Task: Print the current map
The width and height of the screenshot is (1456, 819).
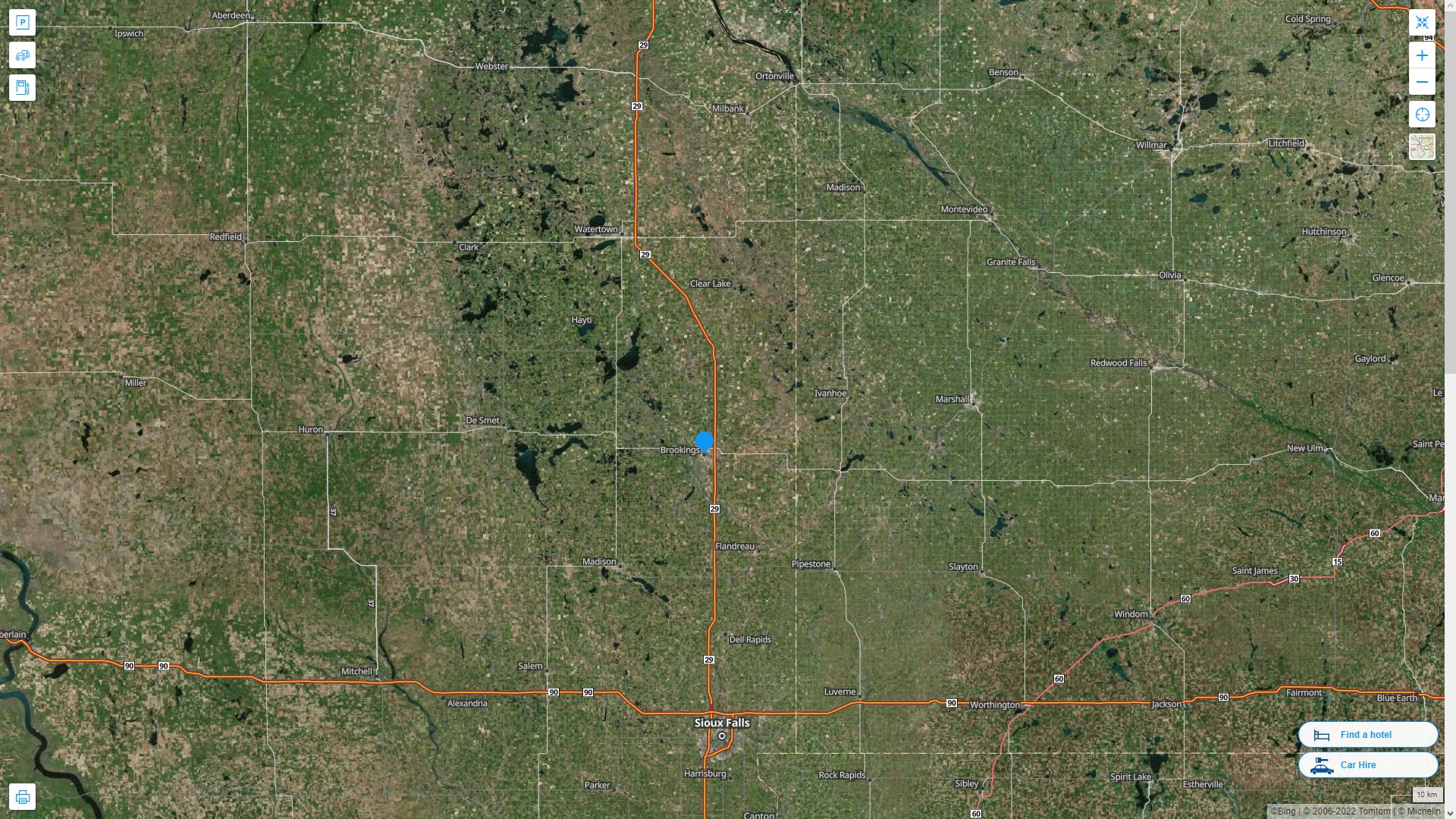Action: 22,797
